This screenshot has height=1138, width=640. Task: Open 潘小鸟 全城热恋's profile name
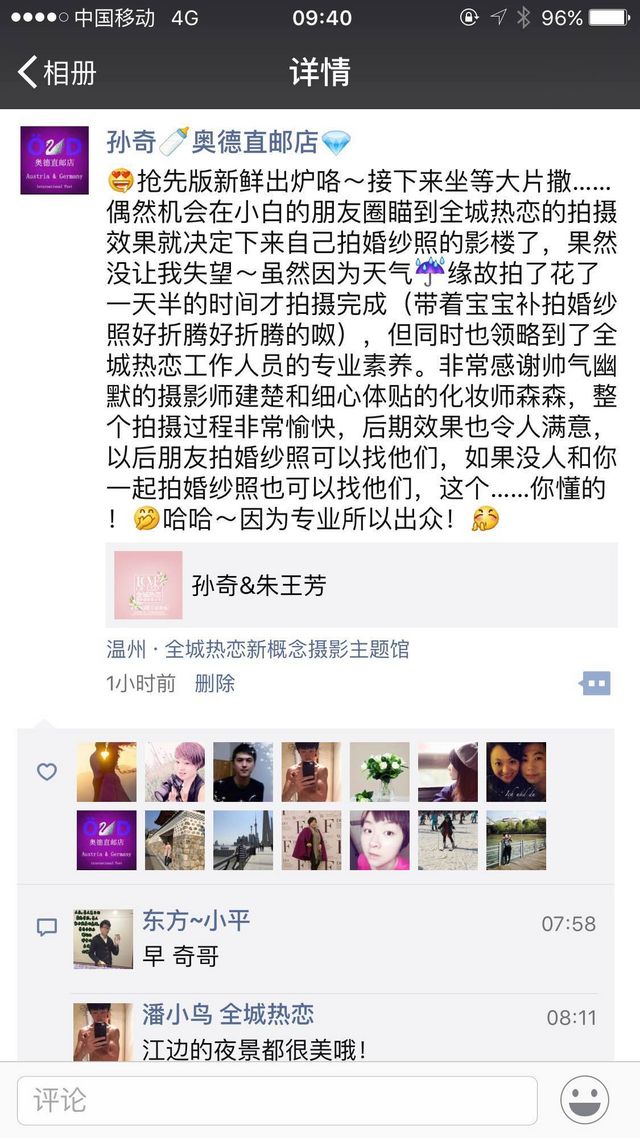[x=228, y=1014]
